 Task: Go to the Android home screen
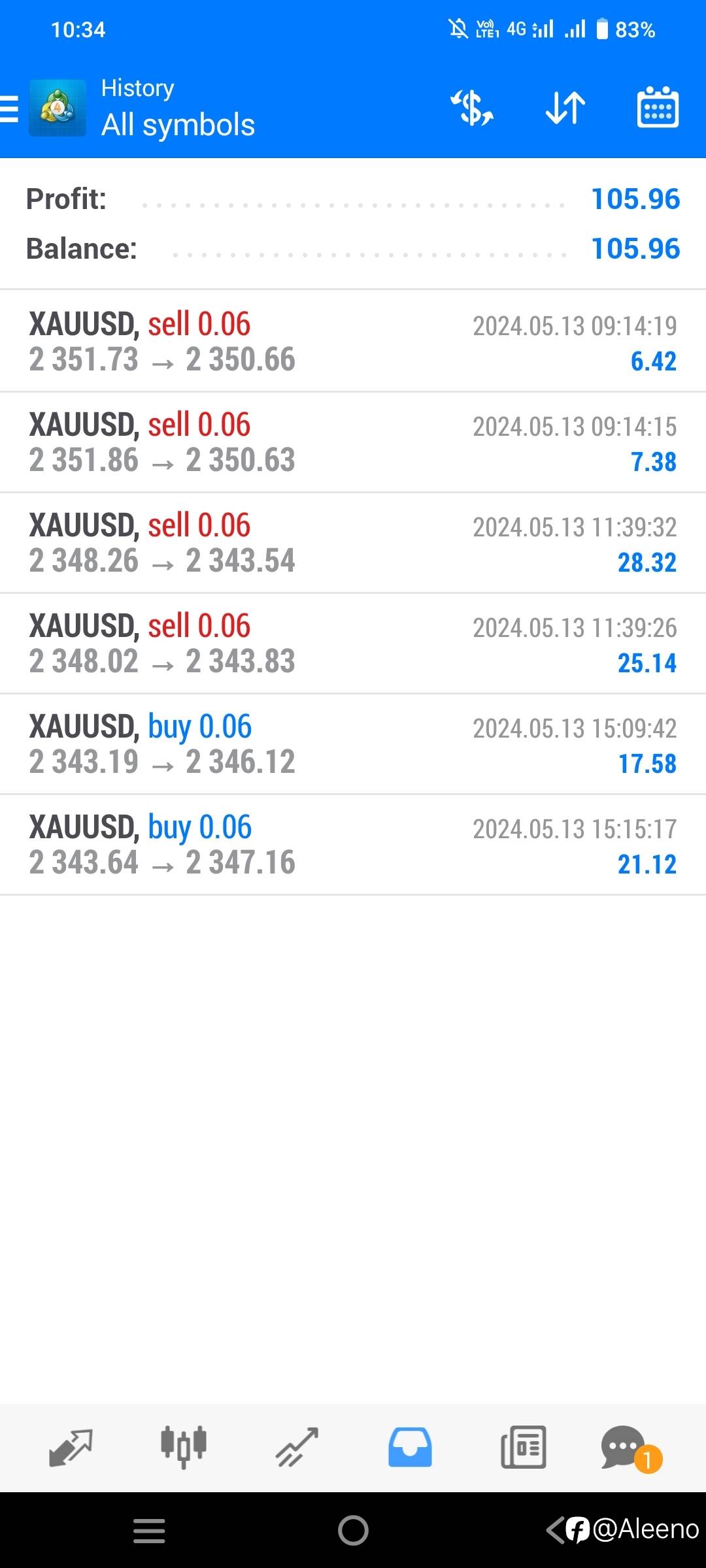pos(353,1530)
